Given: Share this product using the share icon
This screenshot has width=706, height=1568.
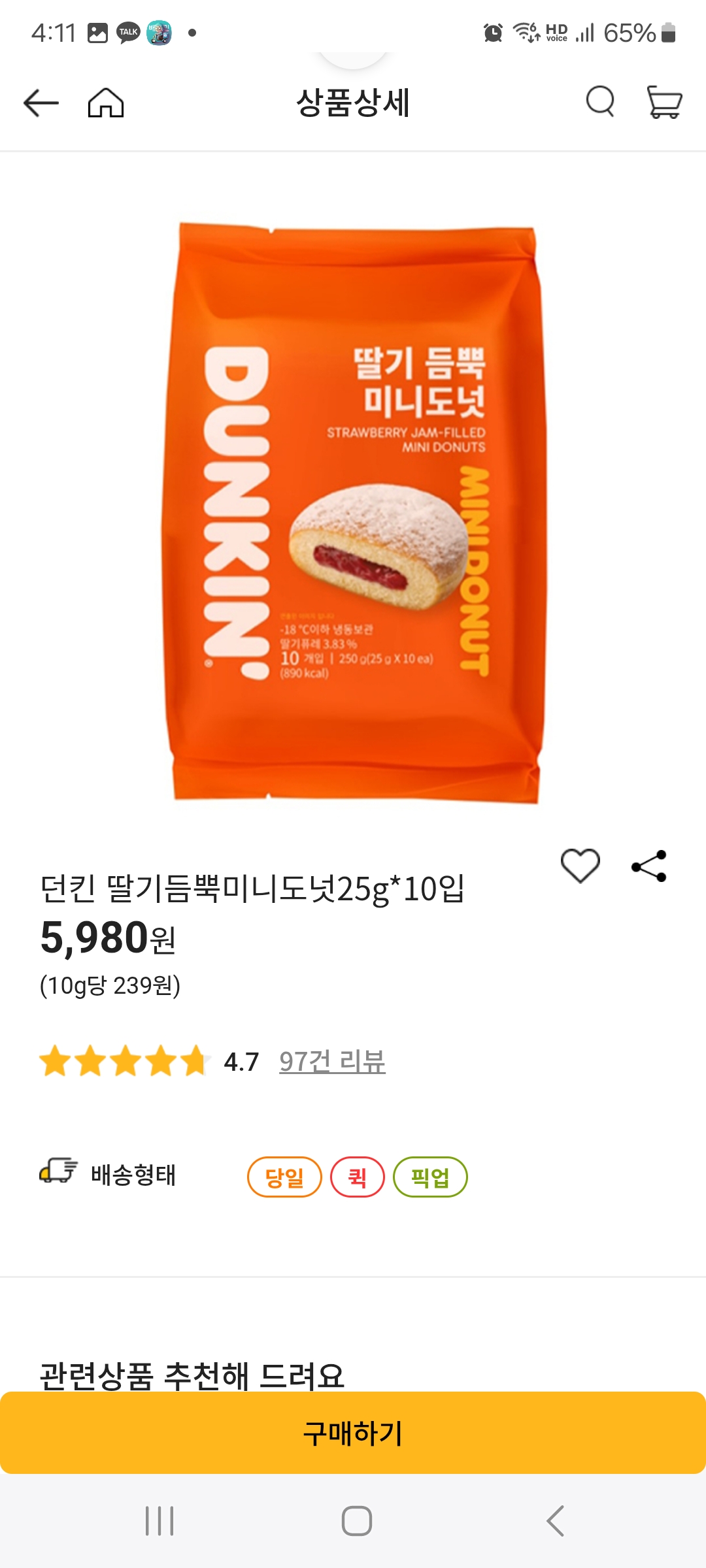Looking at the screenshot, I should [x=650, y=865].
